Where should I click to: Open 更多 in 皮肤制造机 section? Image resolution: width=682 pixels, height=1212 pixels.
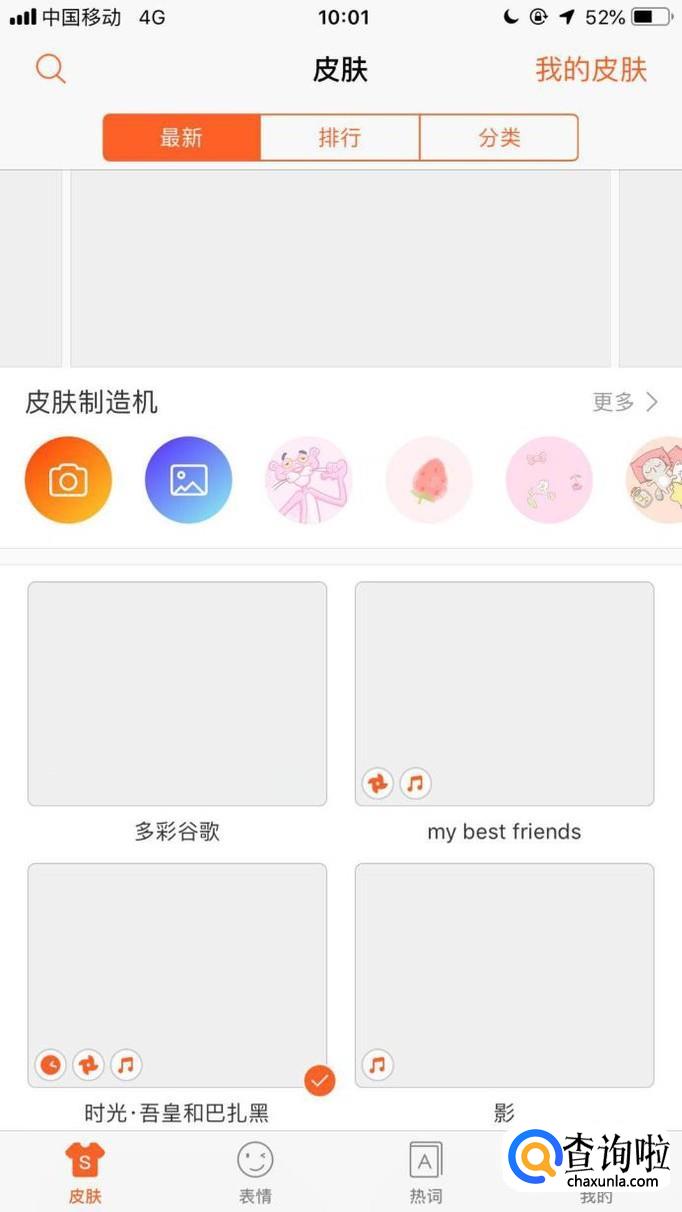click(624, 402)
